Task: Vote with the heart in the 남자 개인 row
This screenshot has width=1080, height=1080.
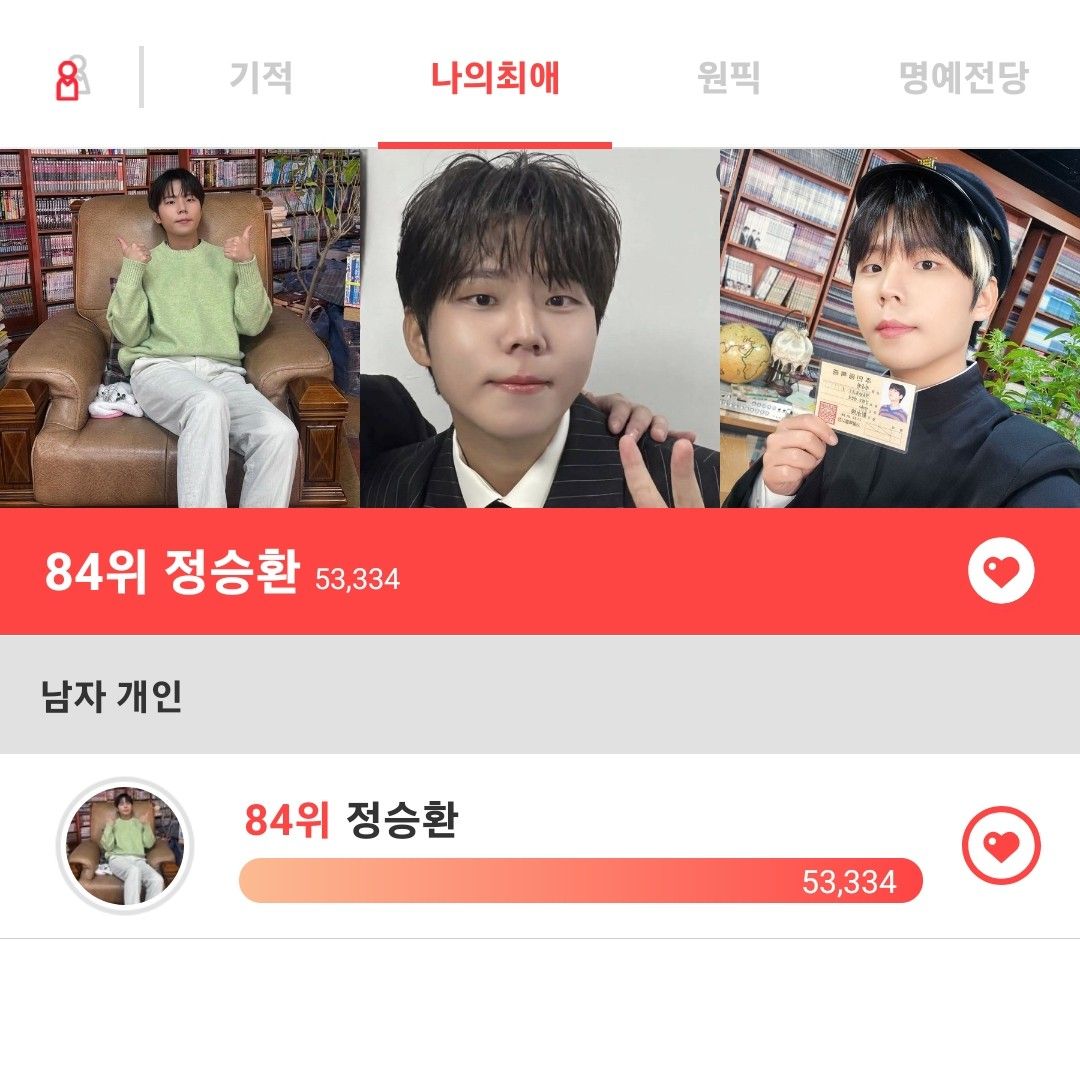Action: pyautogui.click(x=1001, y=846)
